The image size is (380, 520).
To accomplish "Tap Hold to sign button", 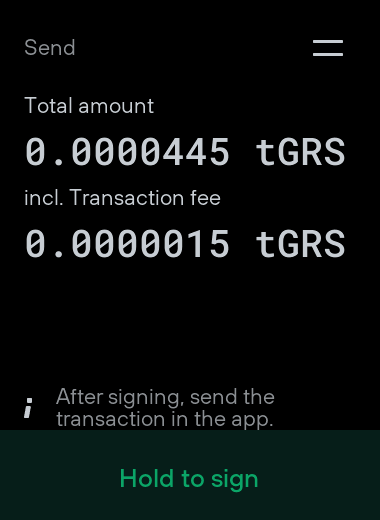I will 190,475.
